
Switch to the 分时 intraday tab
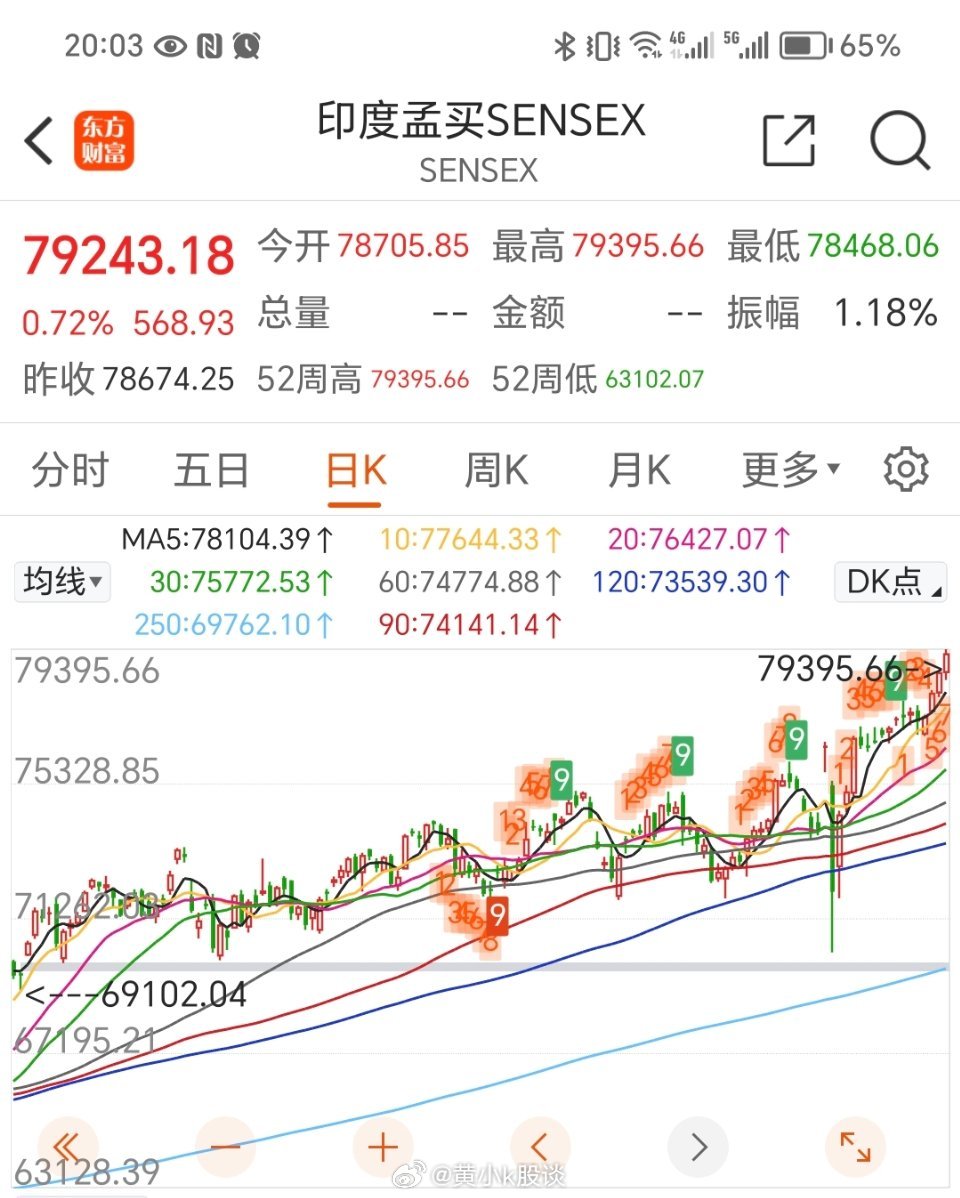[68, 467]
